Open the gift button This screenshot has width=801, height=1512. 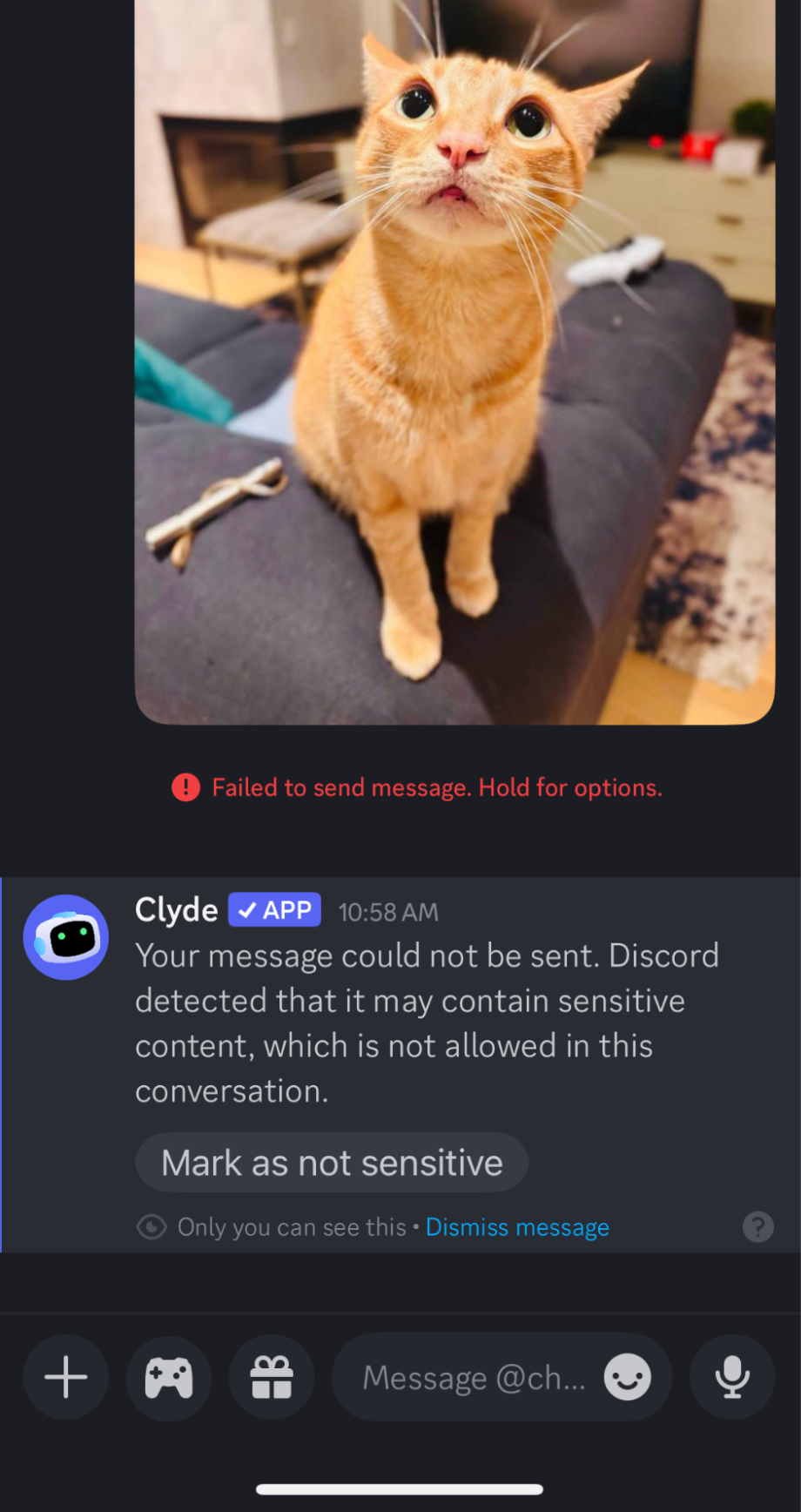(x=272, y=1378)
